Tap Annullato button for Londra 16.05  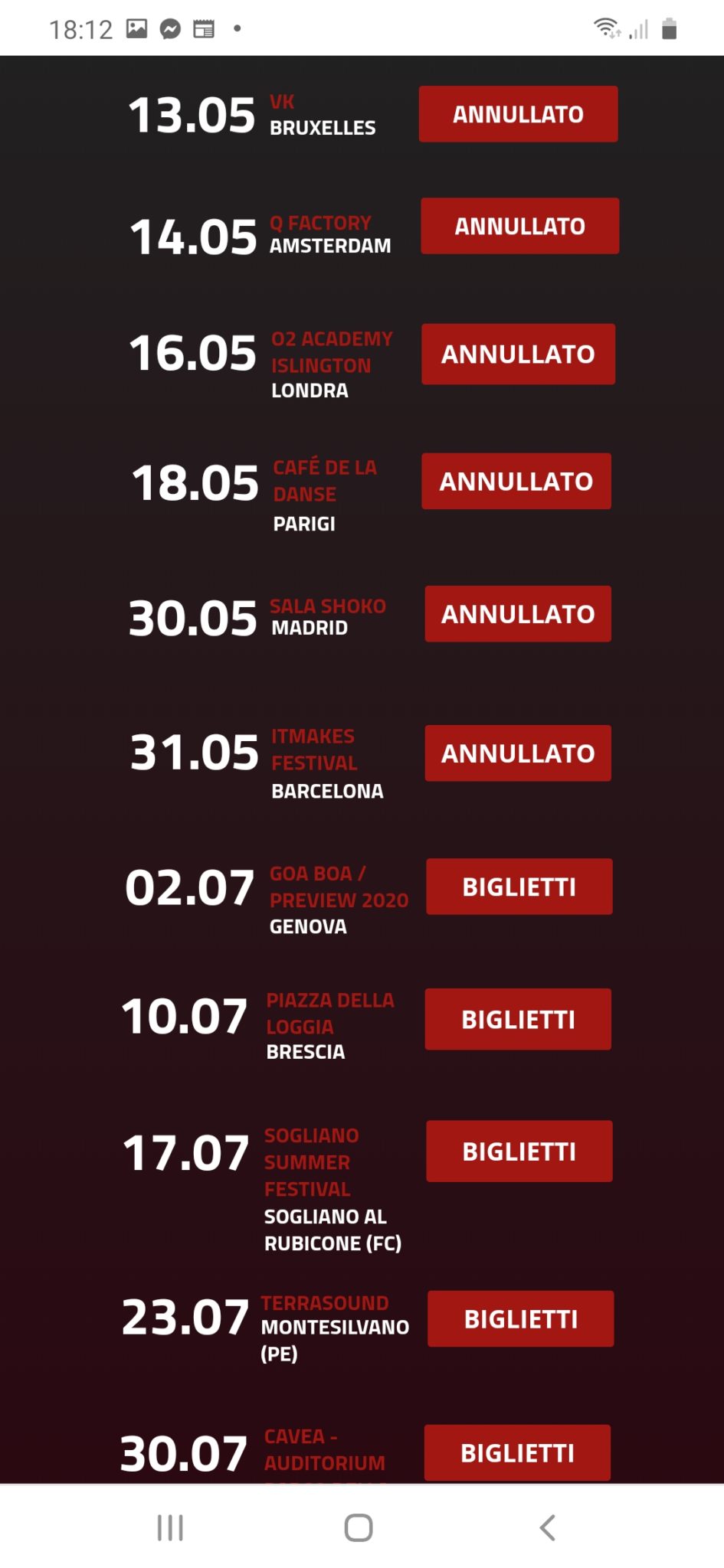[518, 354]
